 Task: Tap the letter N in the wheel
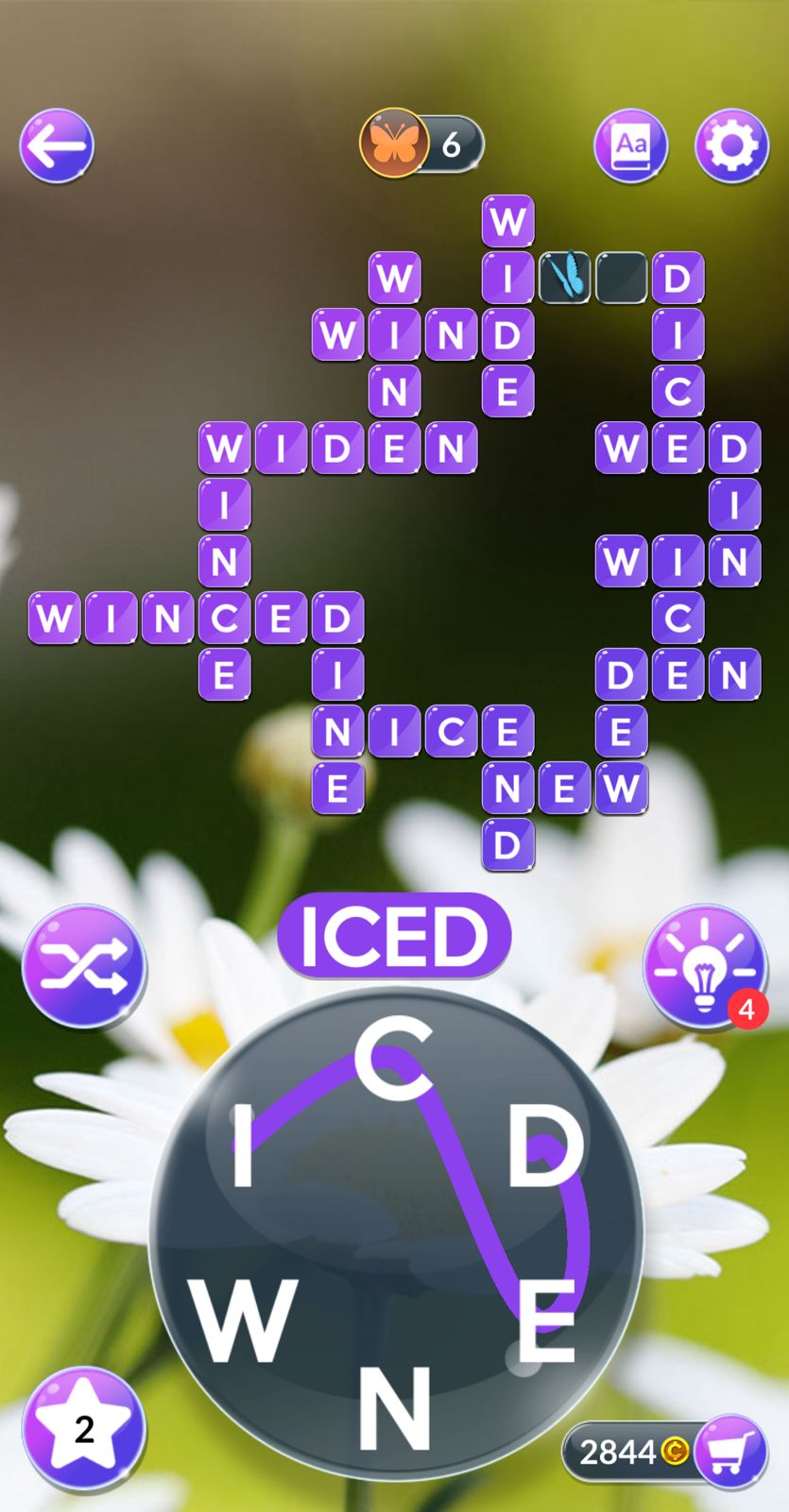point(395,1407)
